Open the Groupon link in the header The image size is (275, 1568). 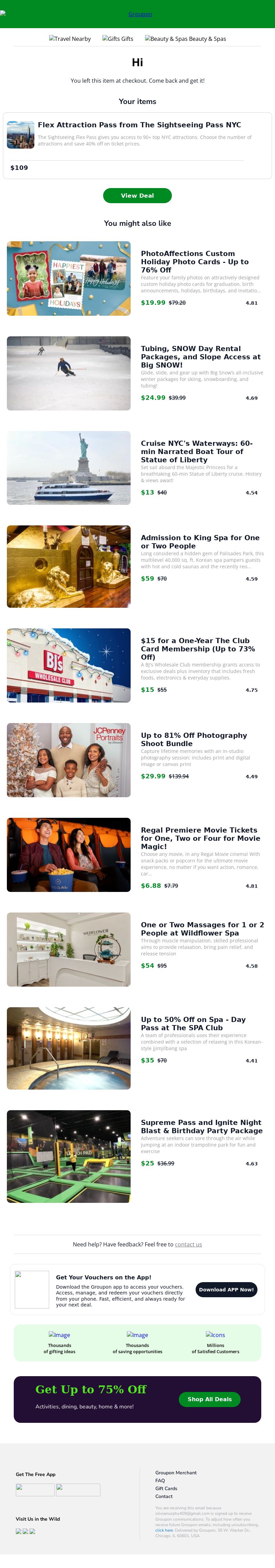140,14
